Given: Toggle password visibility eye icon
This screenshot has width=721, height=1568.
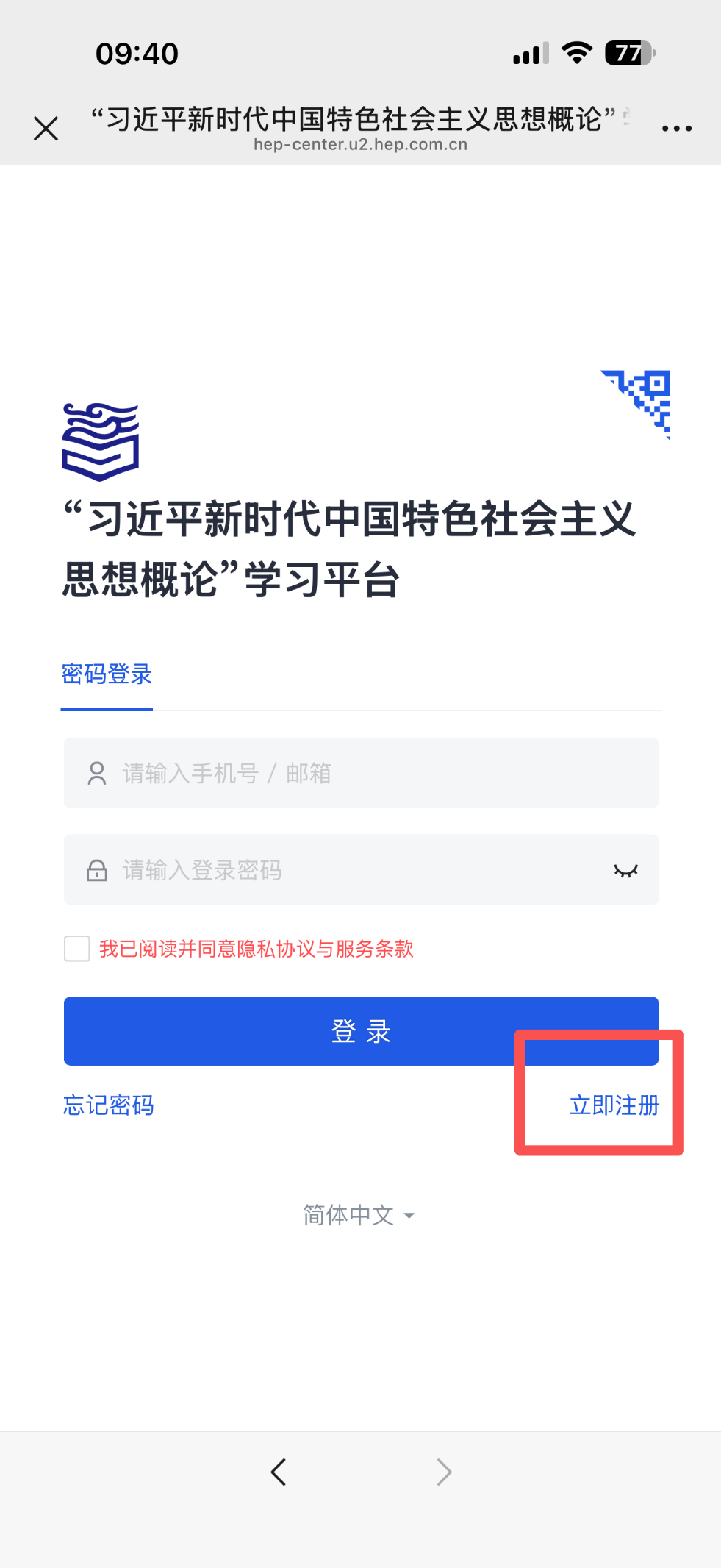Looking at the screenshot, I should pos(625,871).
